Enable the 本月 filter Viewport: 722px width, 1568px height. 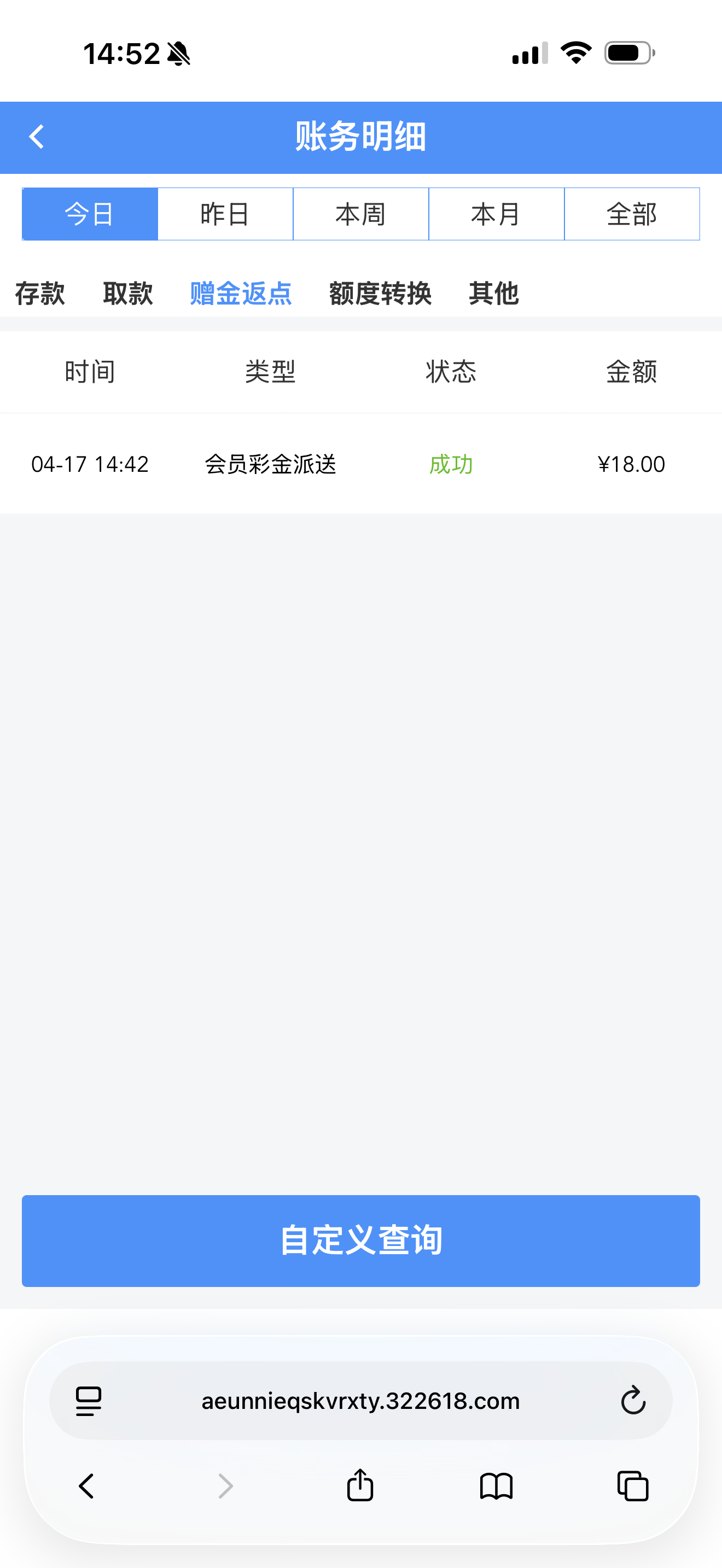pos(496,214)
